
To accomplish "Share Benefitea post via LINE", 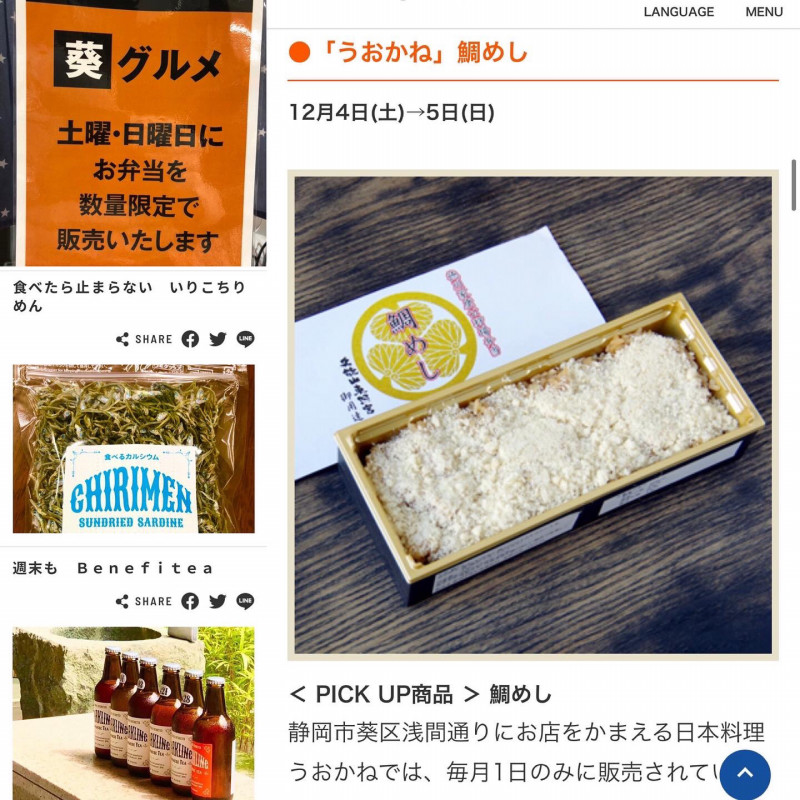I will [x=245, y=601].
